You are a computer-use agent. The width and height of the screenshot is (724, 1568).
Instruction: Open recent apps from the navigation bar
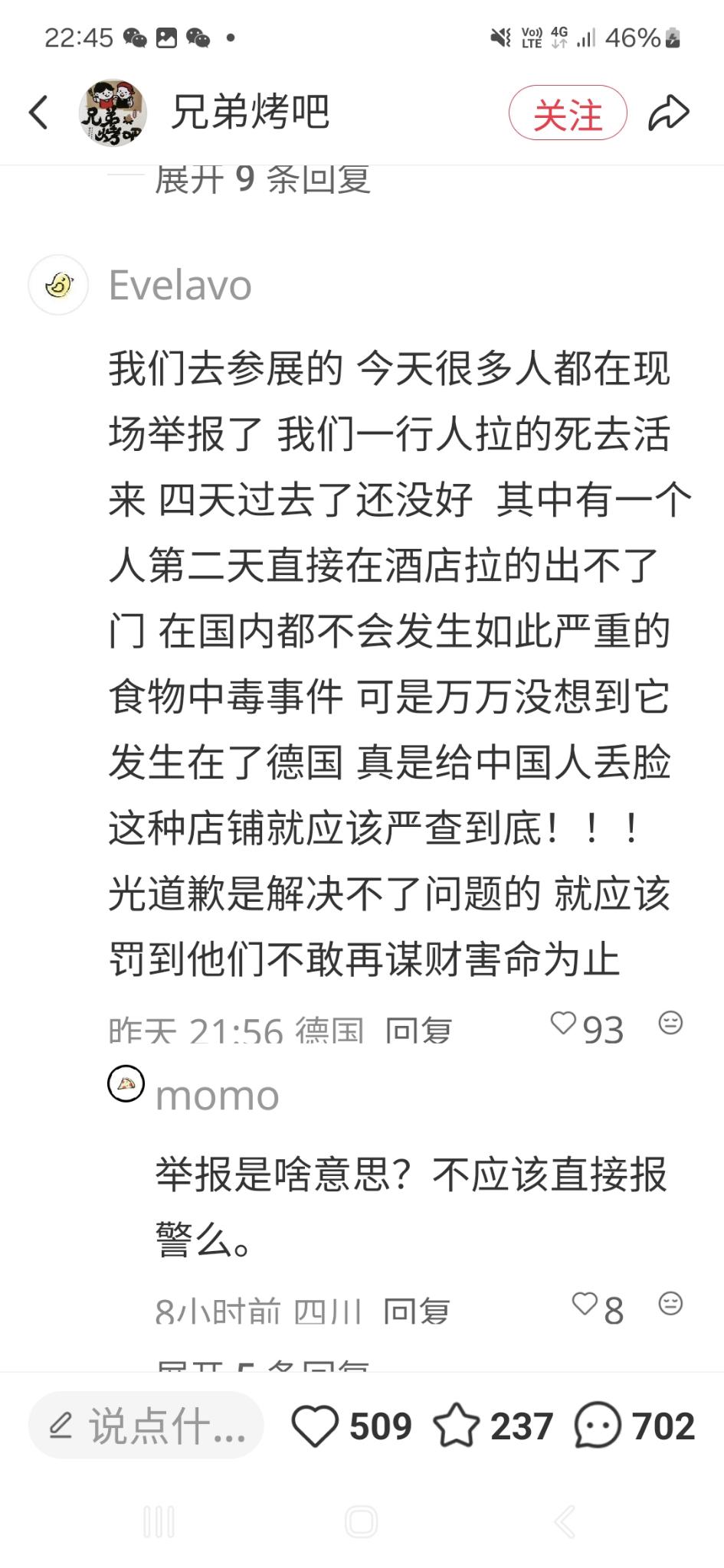click(x=159, y=1522)
